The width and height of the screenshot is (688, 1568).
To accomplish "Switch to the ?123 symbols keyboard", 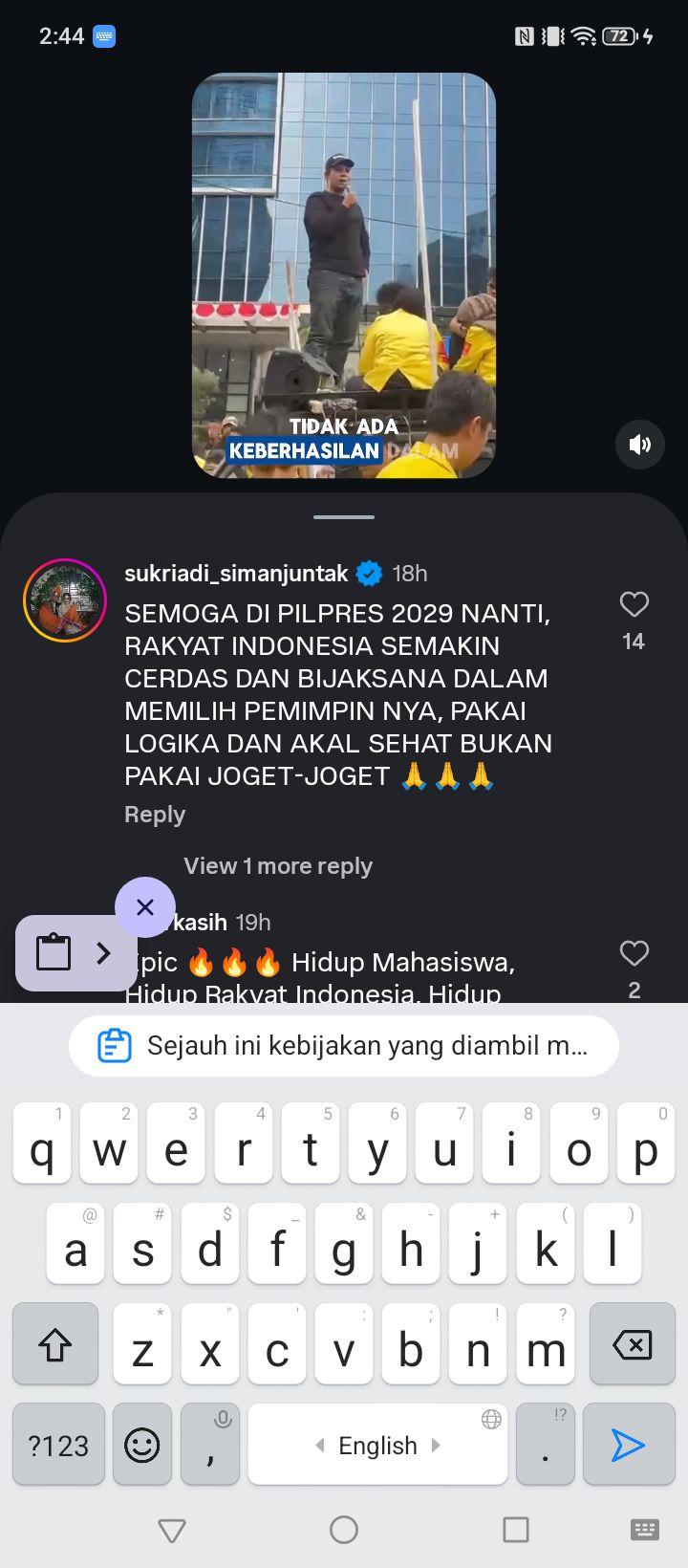I will (58, 1445).
